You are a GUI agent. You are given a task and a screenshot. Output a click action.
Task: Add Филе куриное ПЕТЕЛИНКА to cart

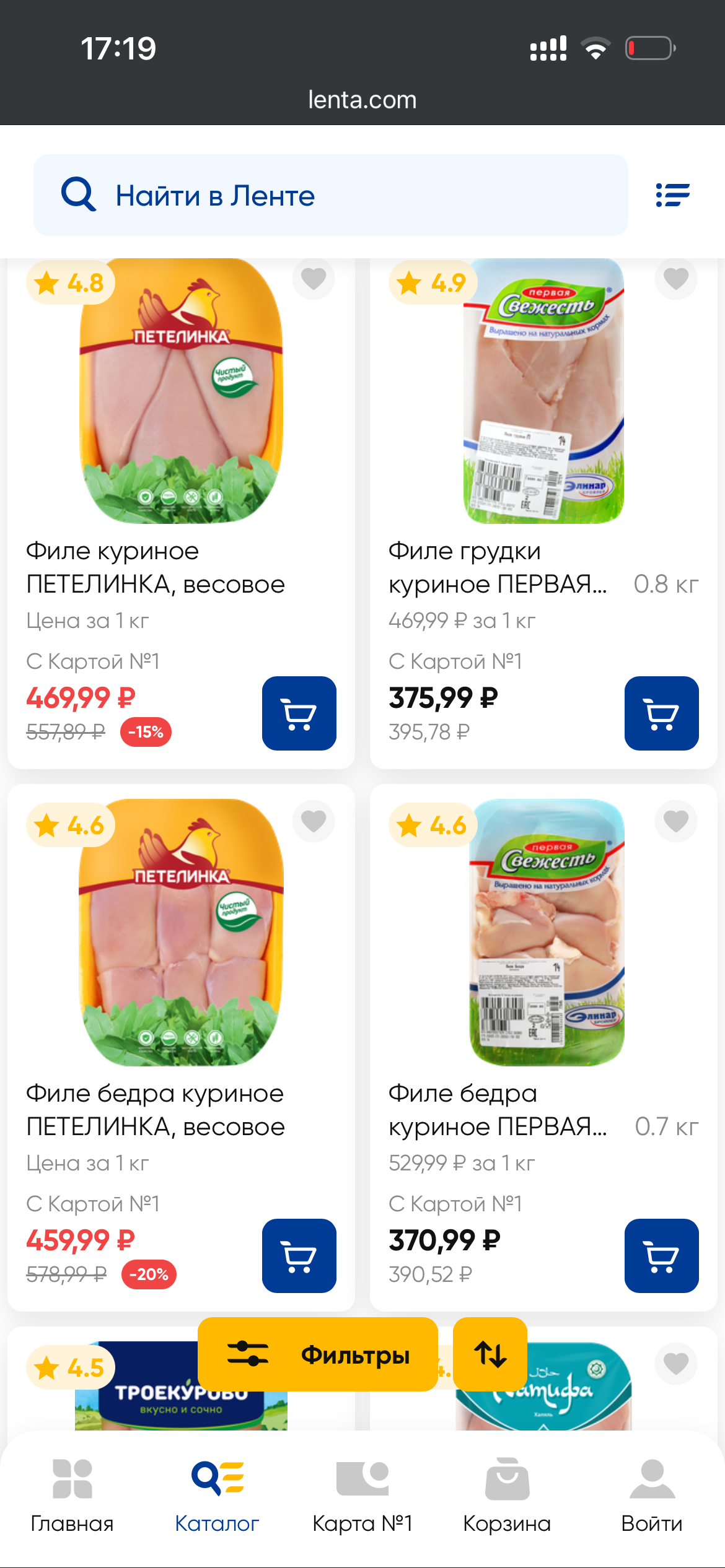(299, 713)
